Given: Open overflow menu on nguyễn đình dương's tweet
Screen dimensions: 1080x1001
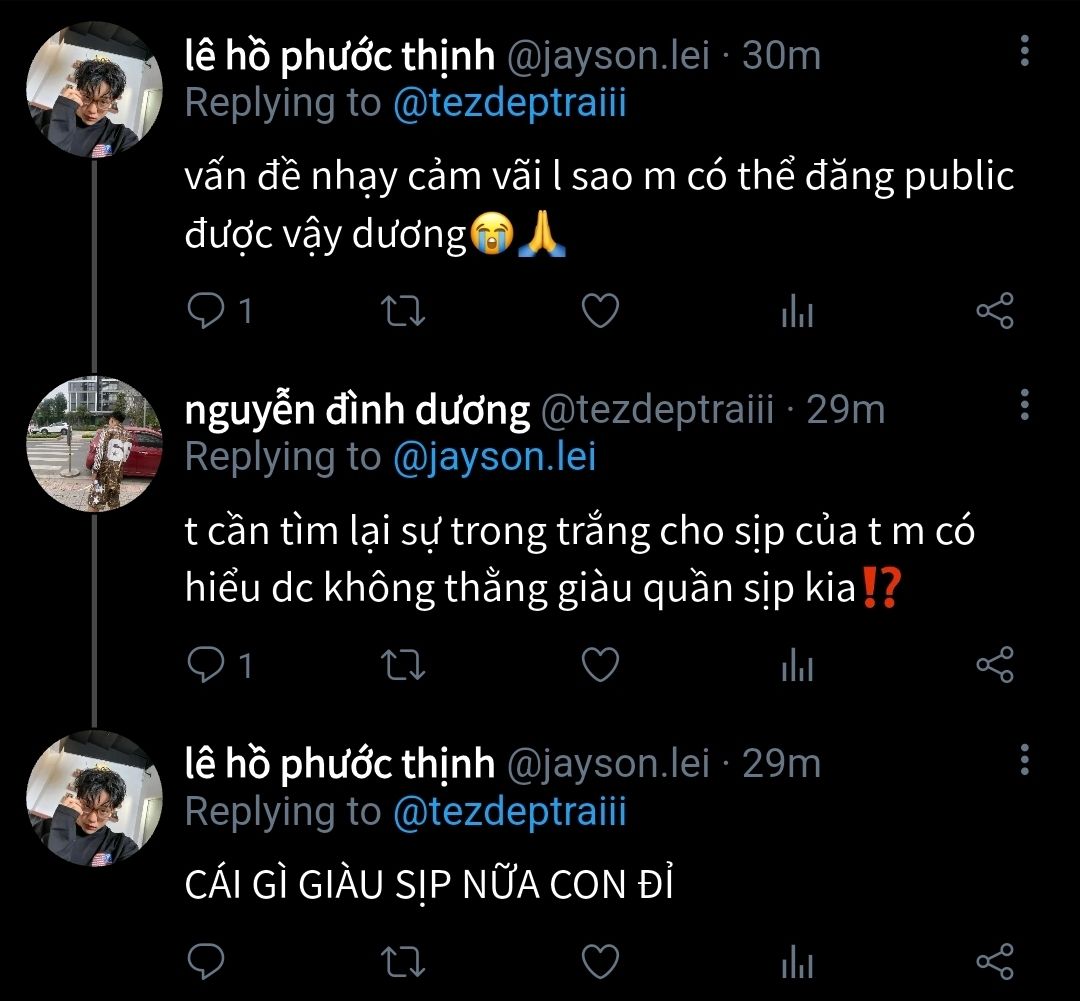Looking at the screenshot, I should pos(1024,405).
